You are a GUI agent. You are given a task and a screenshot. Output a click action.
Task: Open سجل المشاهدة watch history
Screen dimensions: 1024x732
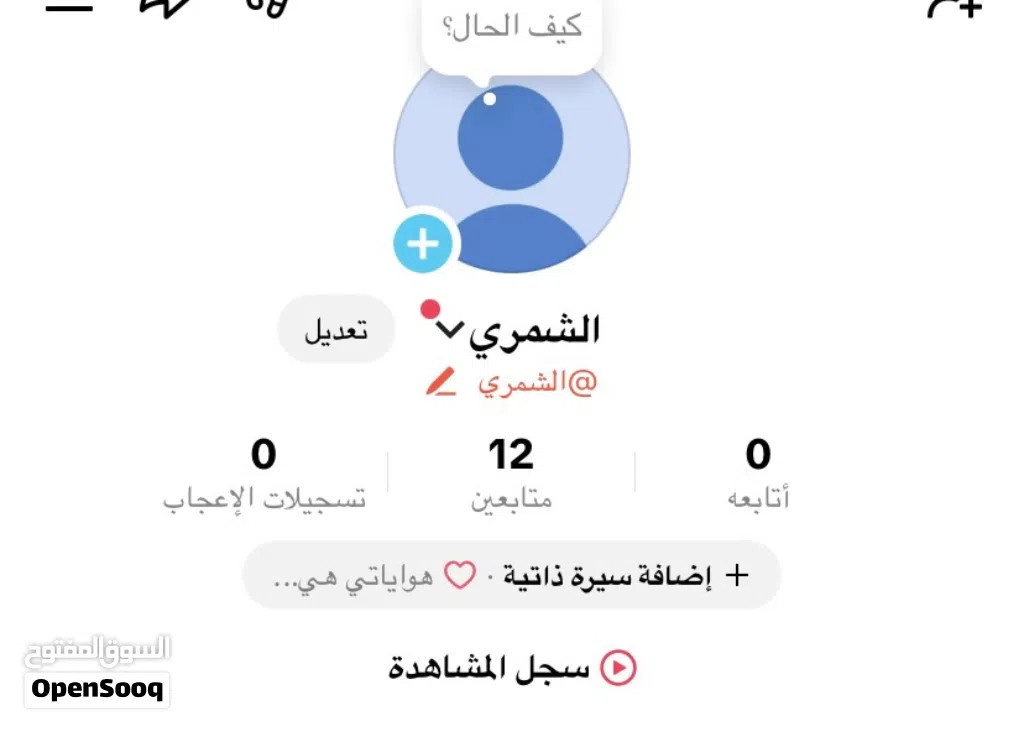(512, 668)
